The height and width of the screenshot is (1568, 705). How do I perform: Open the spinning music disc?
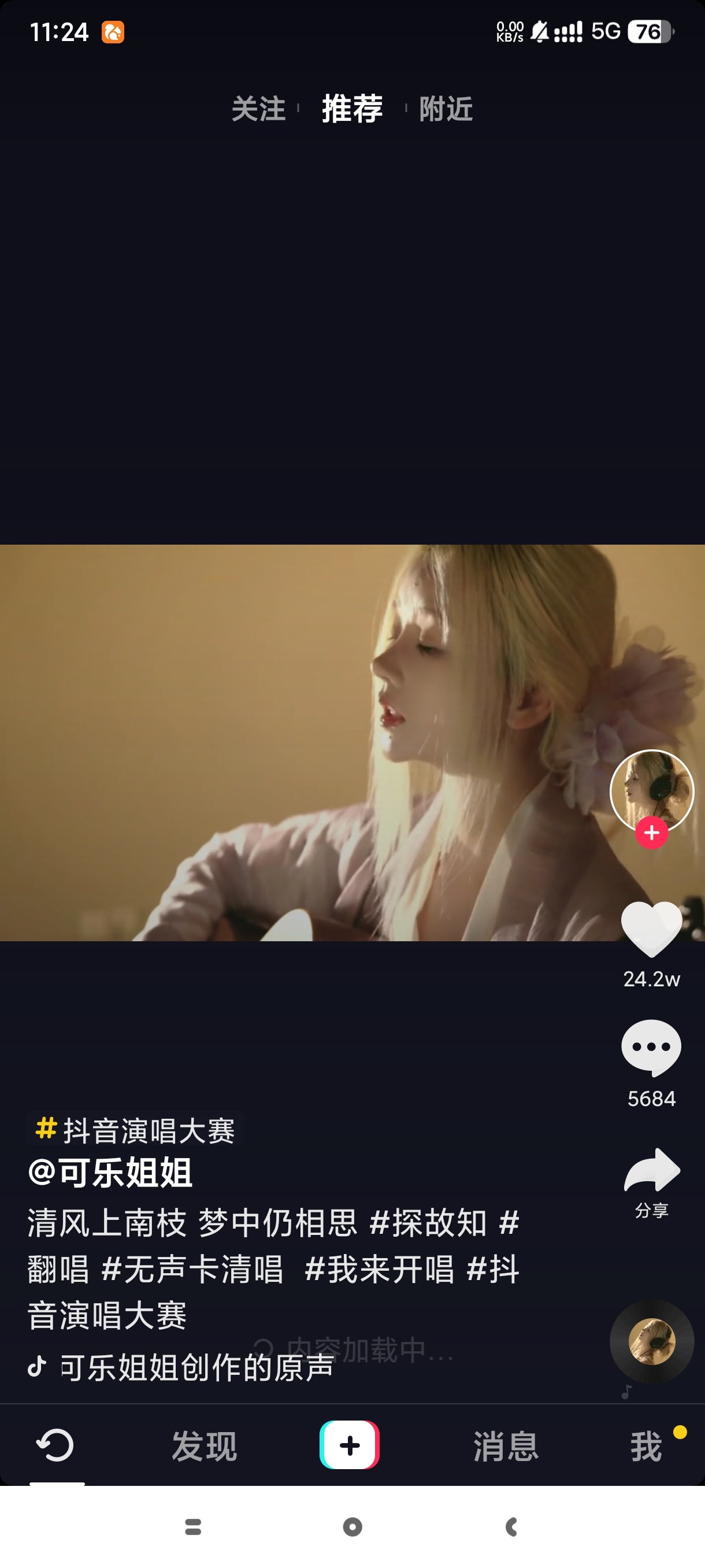(x=651, y=1341)
